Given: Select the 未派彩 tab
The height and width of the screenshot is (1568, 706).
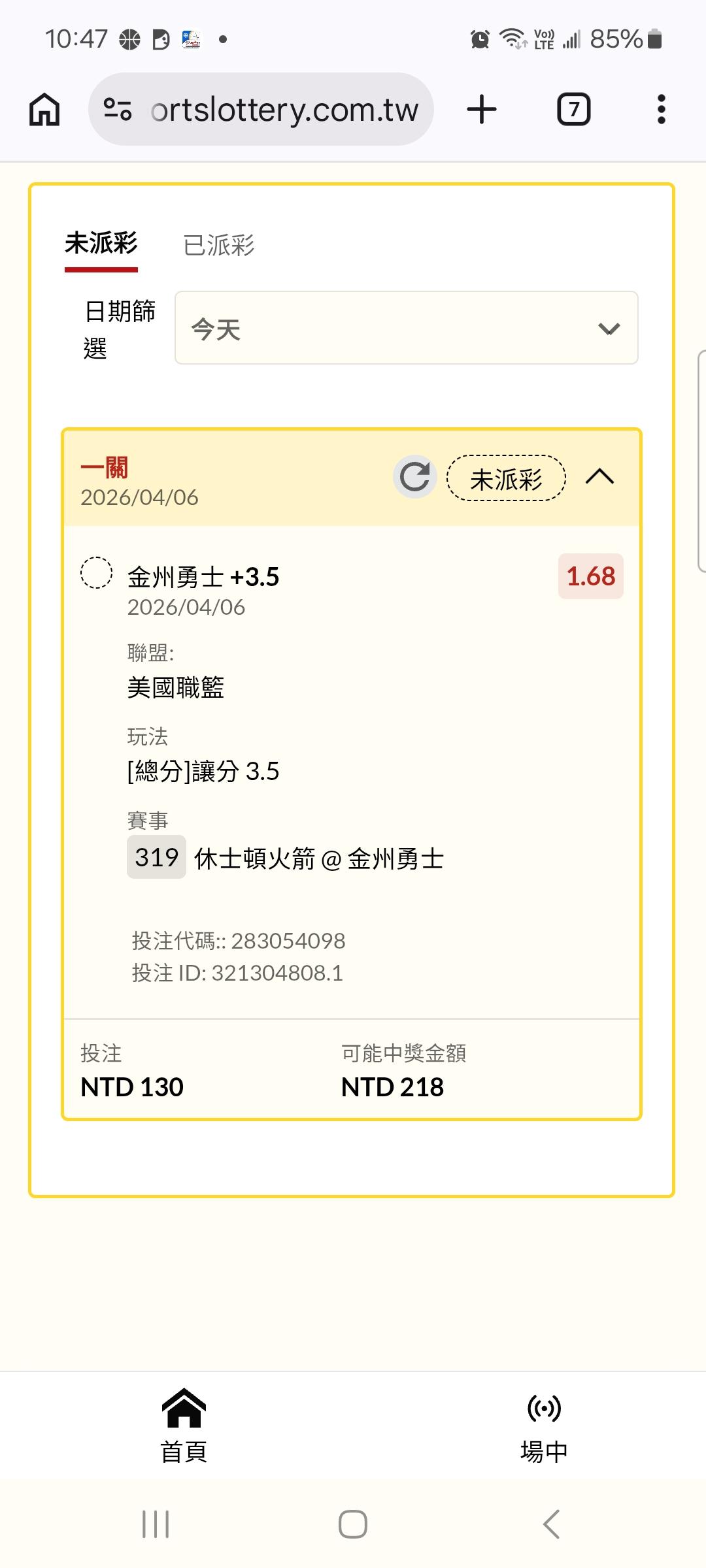Looking at the screenshot, I should coord(101,244).
